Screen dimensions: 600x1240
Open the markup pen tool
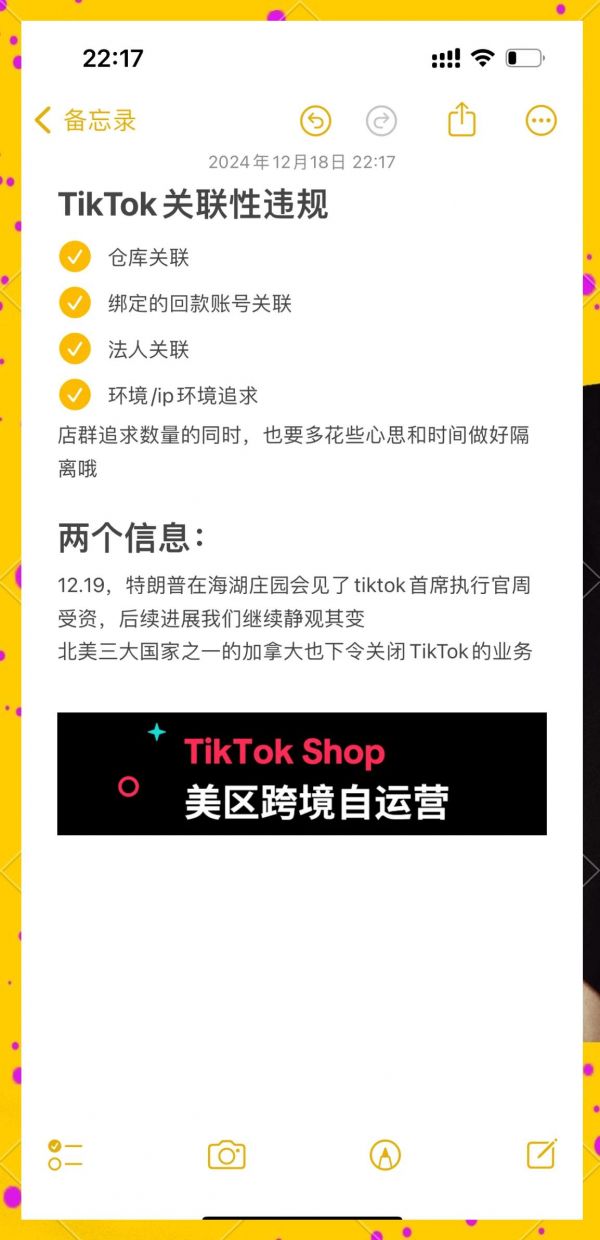point(385,1155)
